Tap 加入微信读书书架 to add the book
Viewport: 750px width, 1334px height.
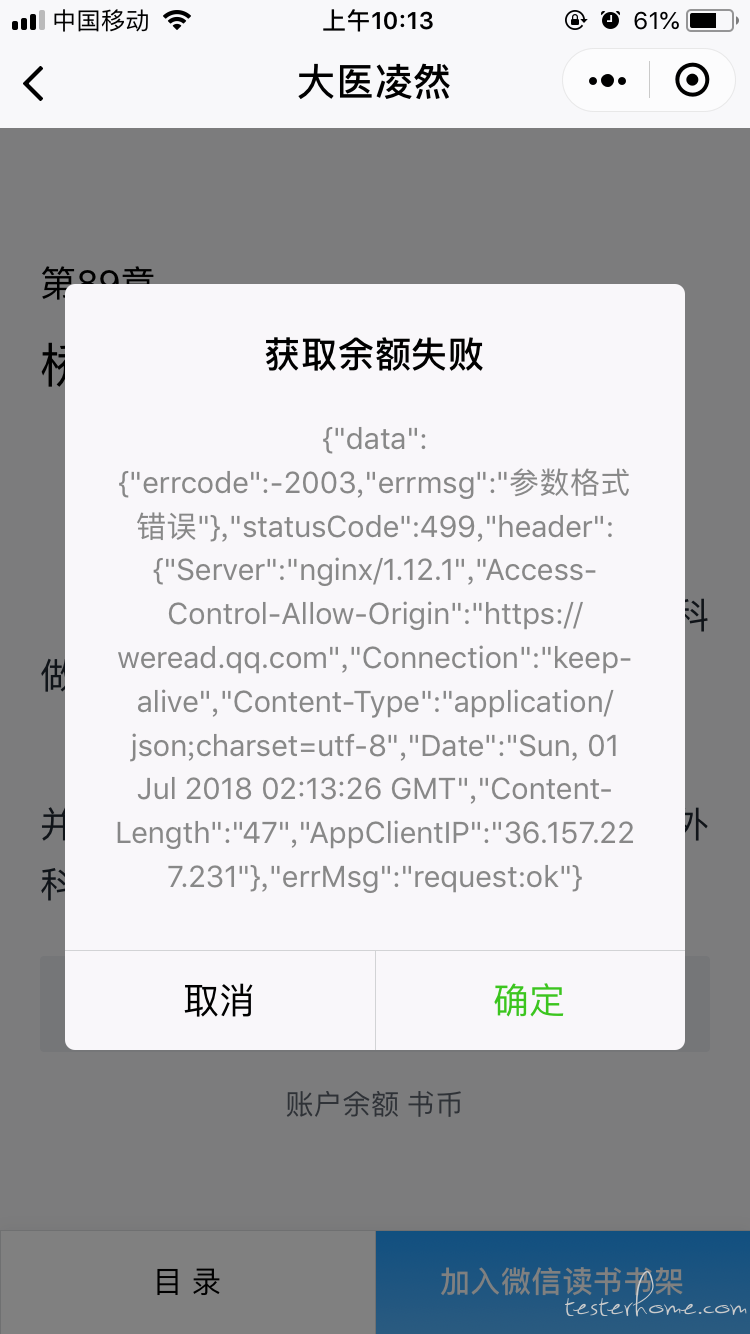pyautogui.click(x=563, y=1282)
